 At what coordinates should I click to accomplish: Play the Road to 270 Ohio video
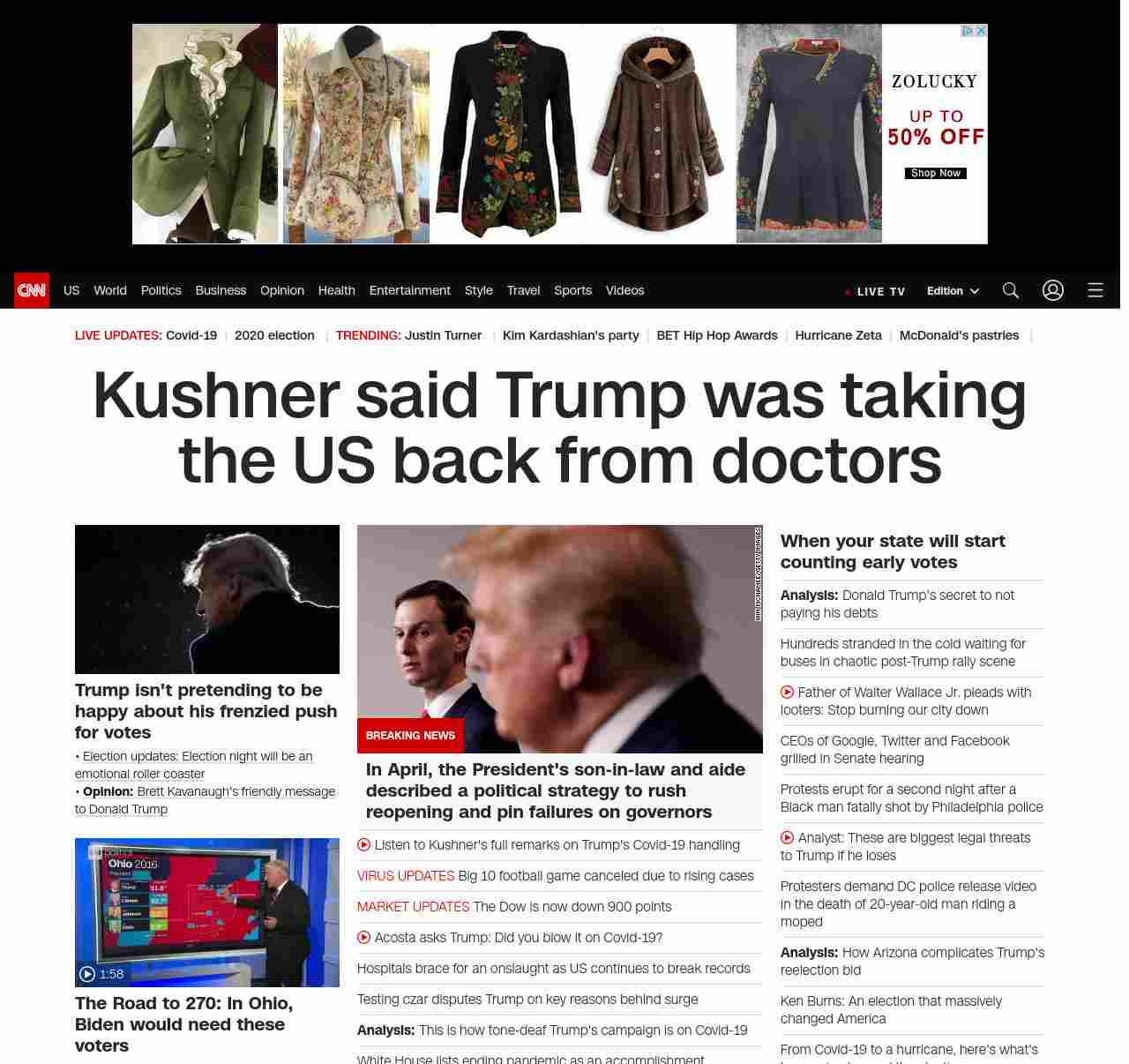click(x=206, y=912)
